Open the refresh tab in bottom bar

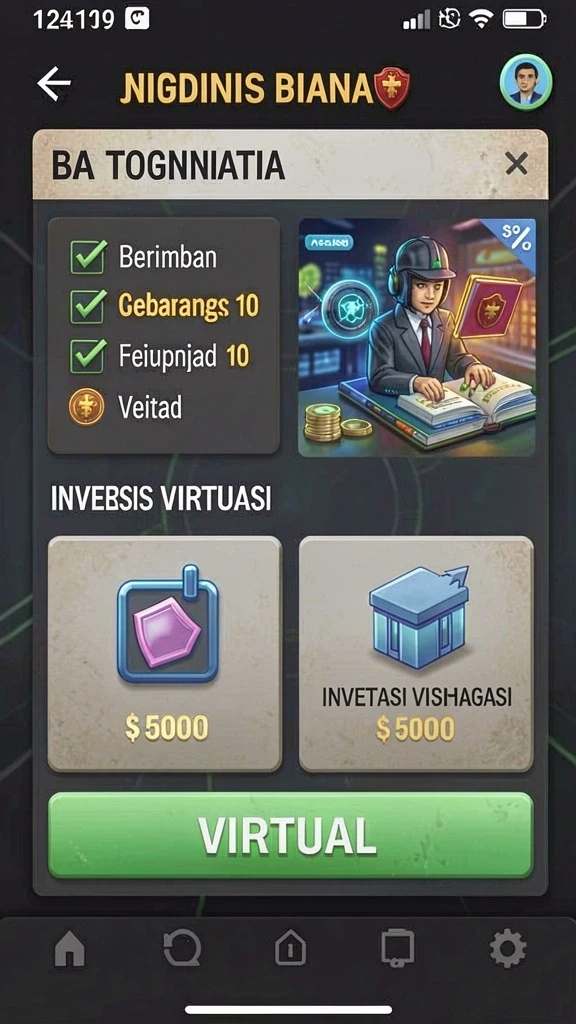pos(182,948)
